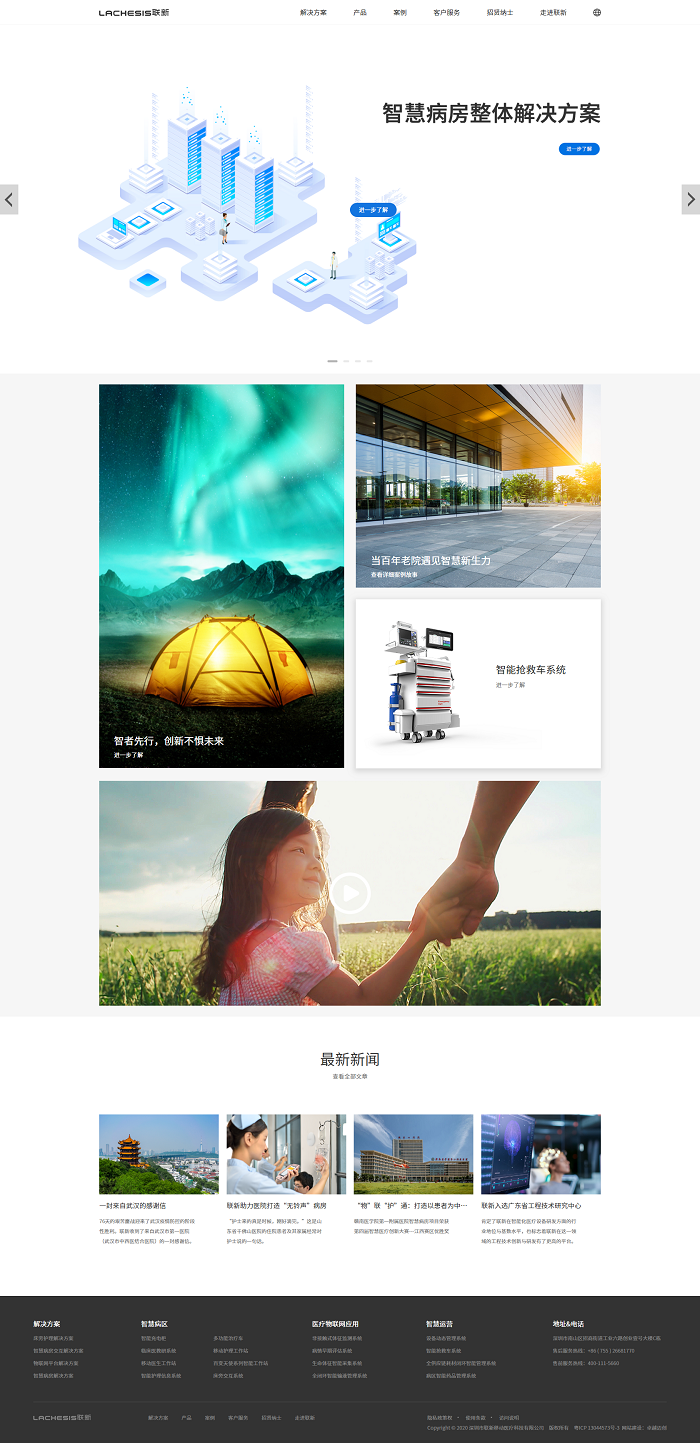Open news 联新入选广东省工程技术研究中心

coord(531,1205)
